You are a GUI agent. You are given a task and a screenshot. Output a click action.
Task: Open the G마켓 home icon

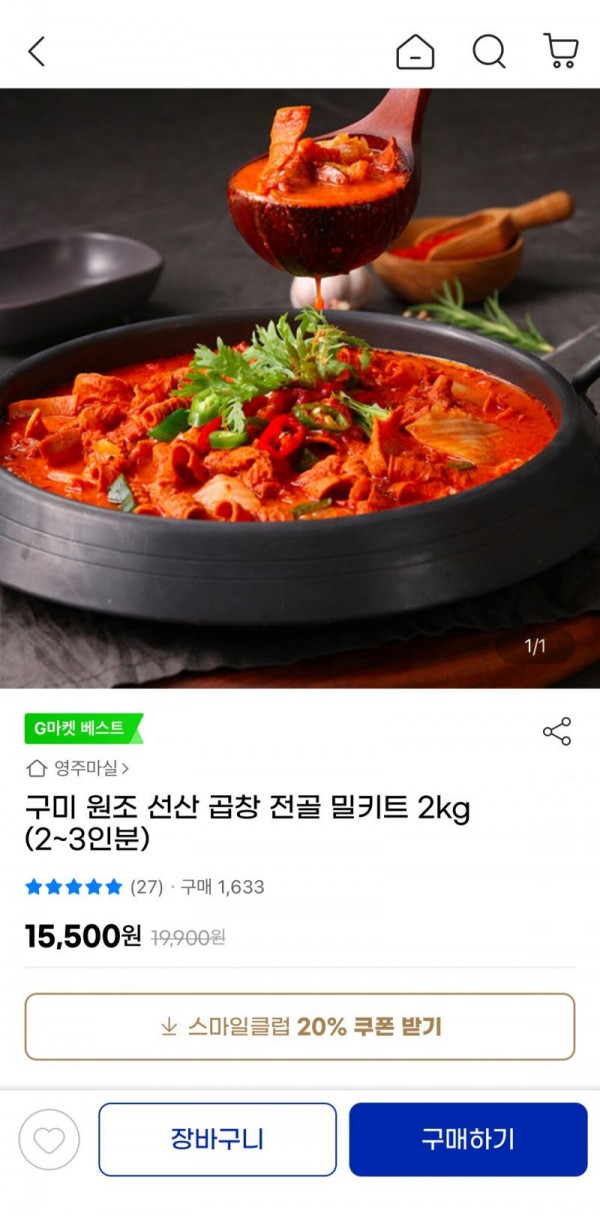(x=415, y=51)
